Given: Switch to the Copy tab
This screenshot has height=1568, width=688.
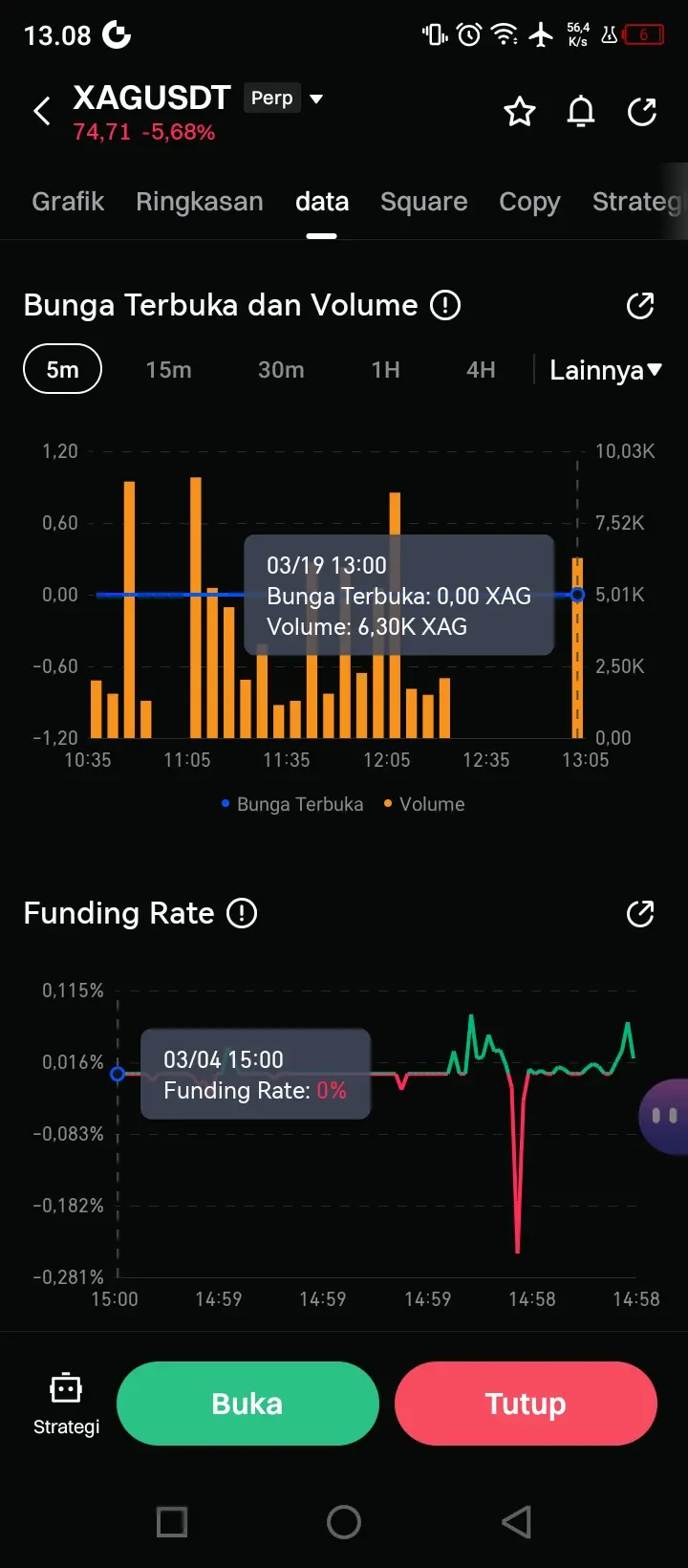Looking at the screenshot, I should tap(529, 202).
